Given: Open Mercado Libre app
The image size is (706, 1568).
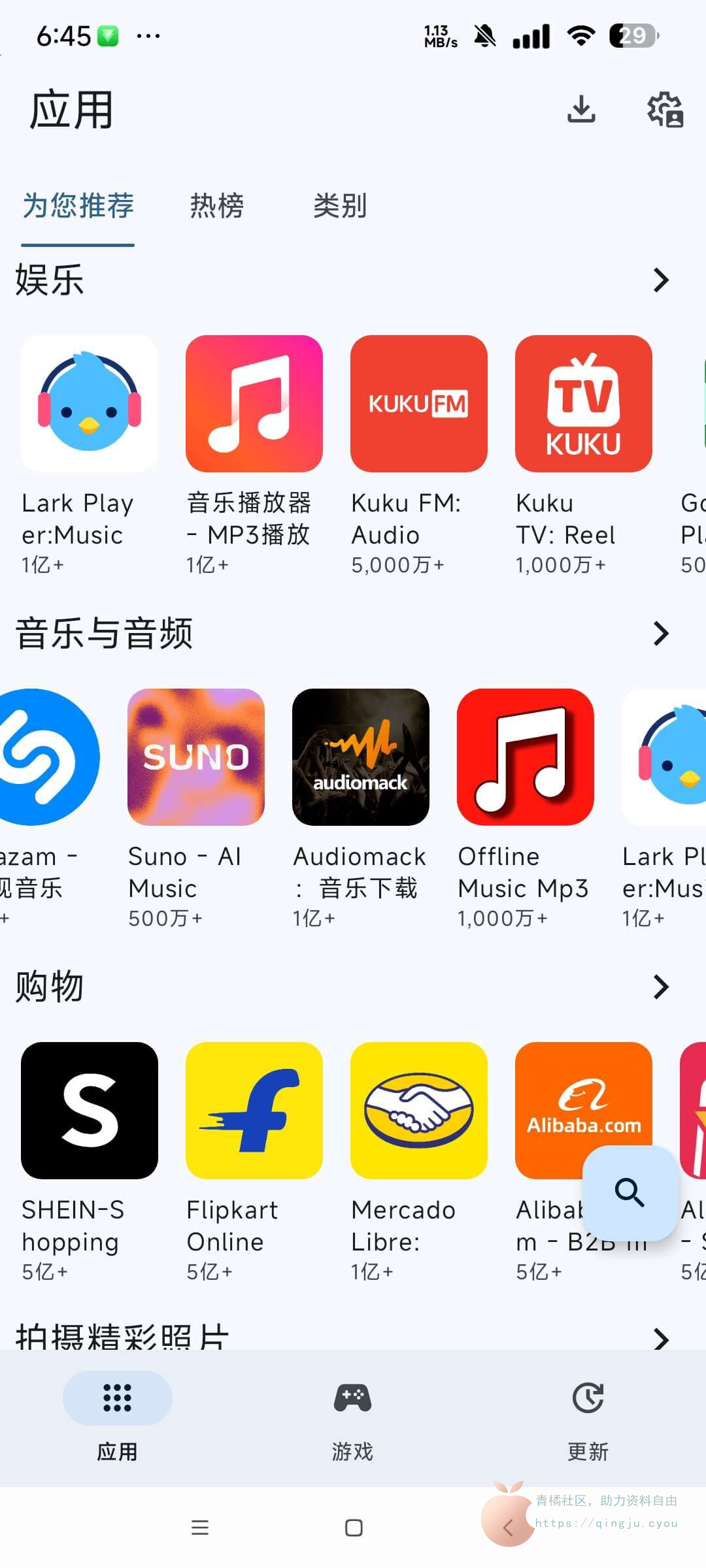Looking at the screenshot, I should coord(418,1110).
